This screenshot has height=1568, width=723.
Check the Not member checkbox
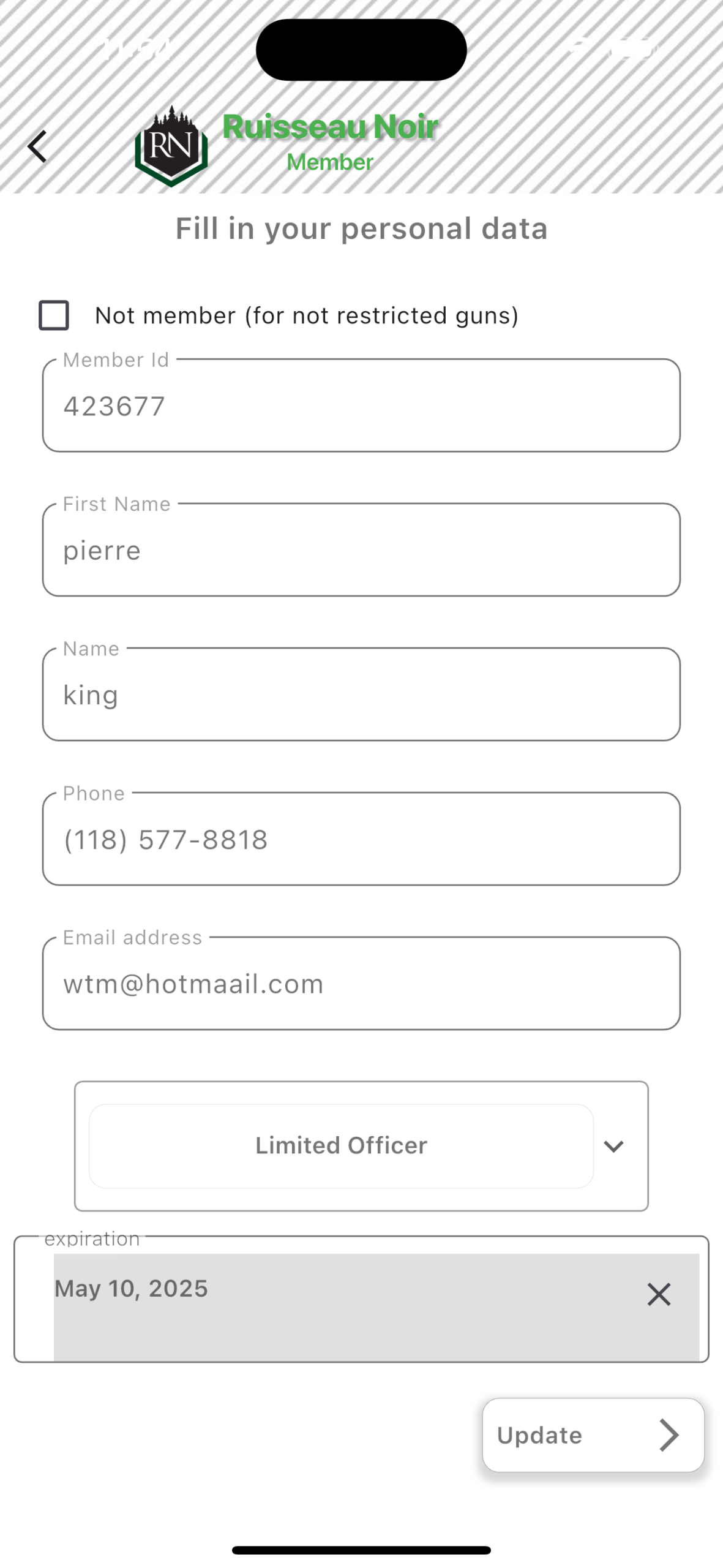(x=54, y=315)
